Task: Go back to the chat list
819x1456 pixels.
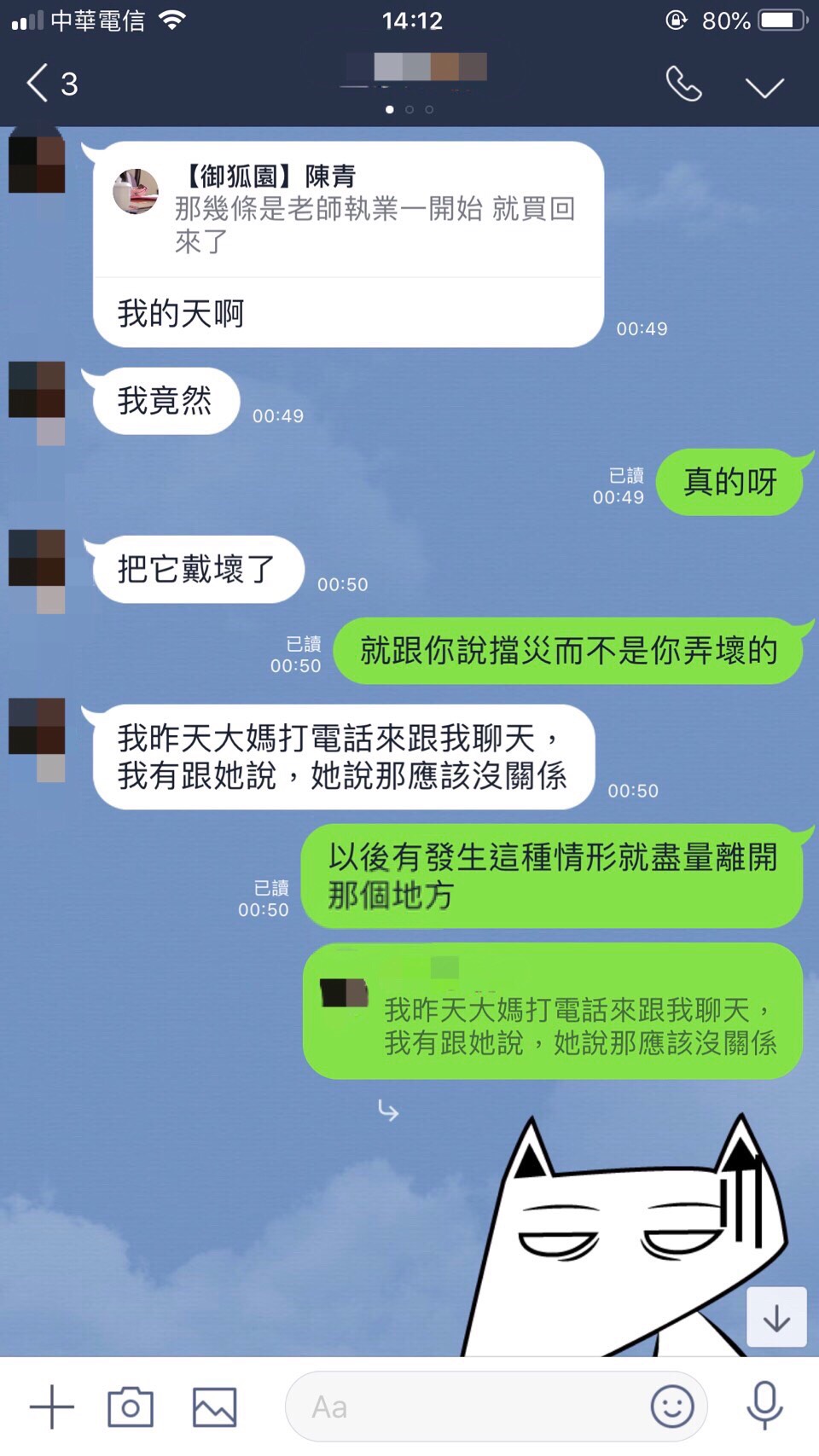Action: tap(38, 84)
